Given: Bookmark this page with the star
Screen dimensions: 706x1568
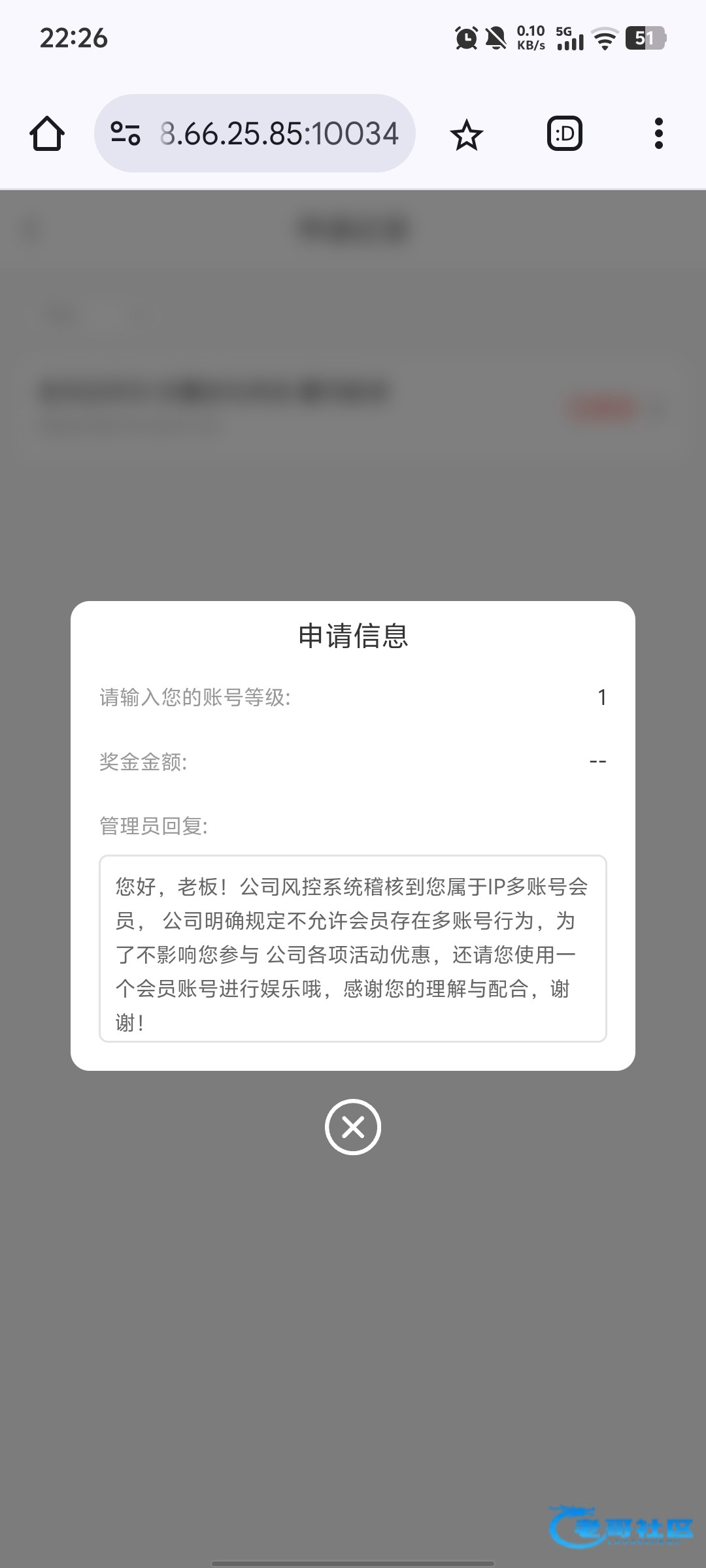Looking at the screenshot, I should 466,135.
